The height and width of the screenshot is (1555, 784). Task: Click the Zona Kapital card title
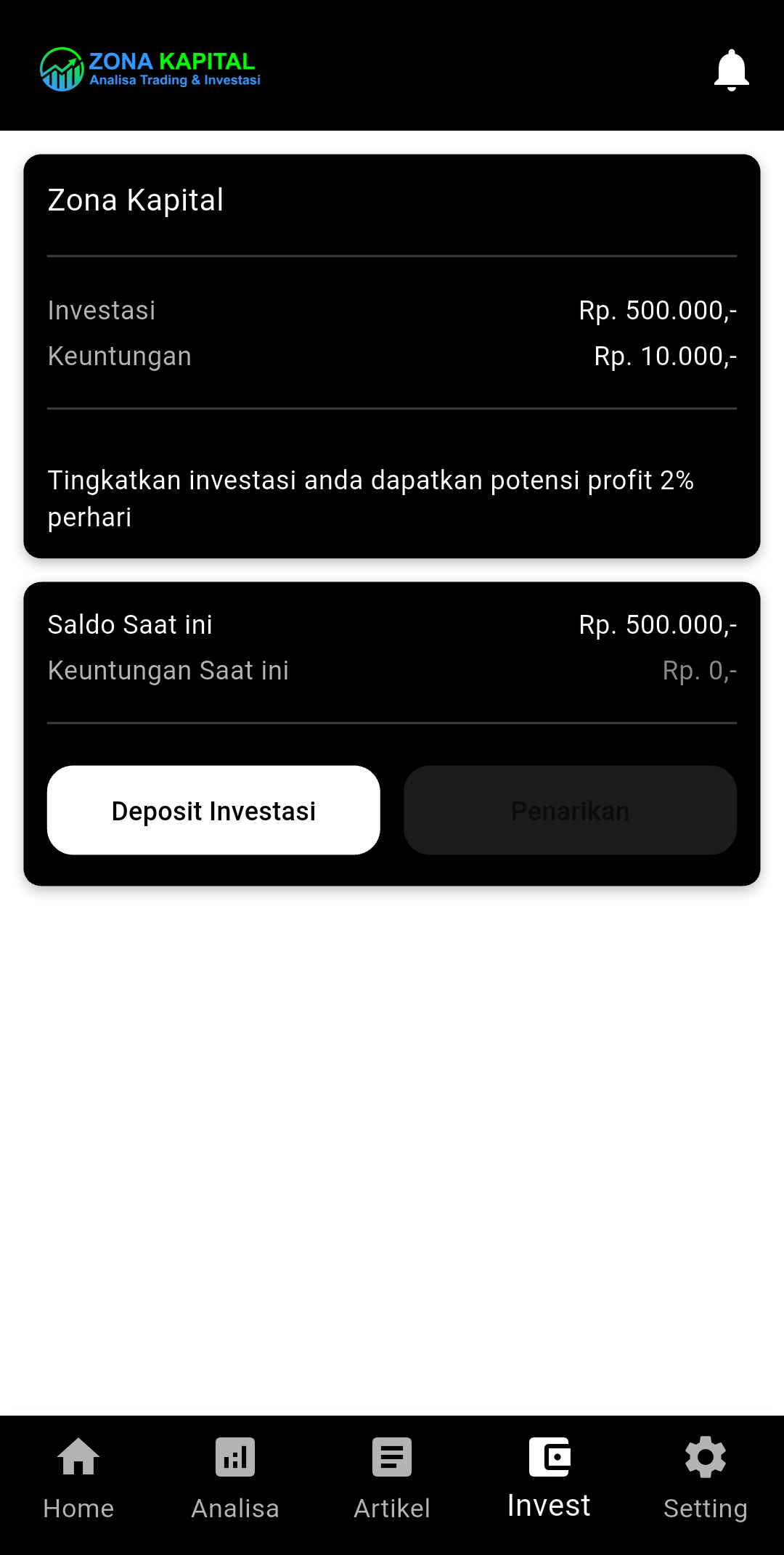135,200
